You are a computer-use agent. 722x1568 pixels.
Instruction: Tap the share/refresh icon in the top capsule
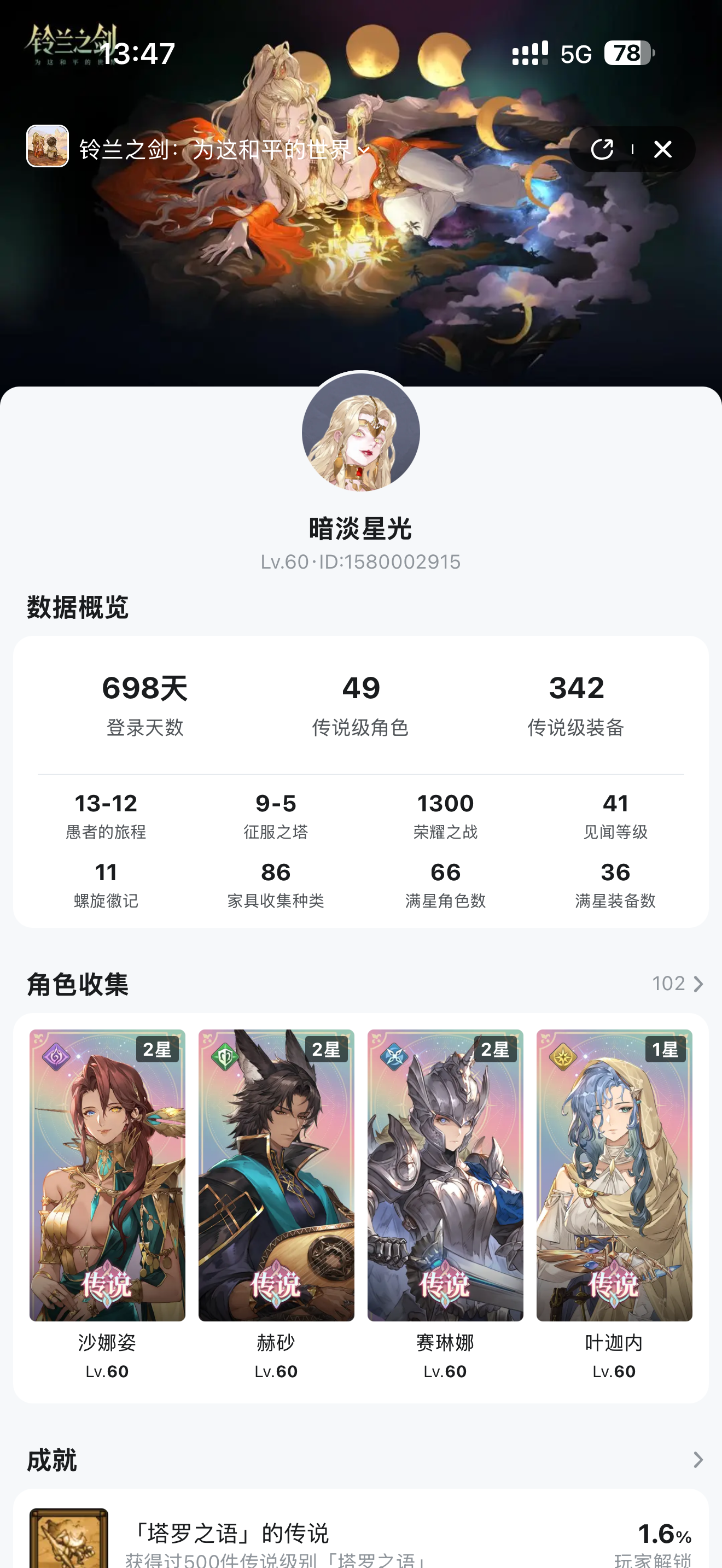point(602,149)
